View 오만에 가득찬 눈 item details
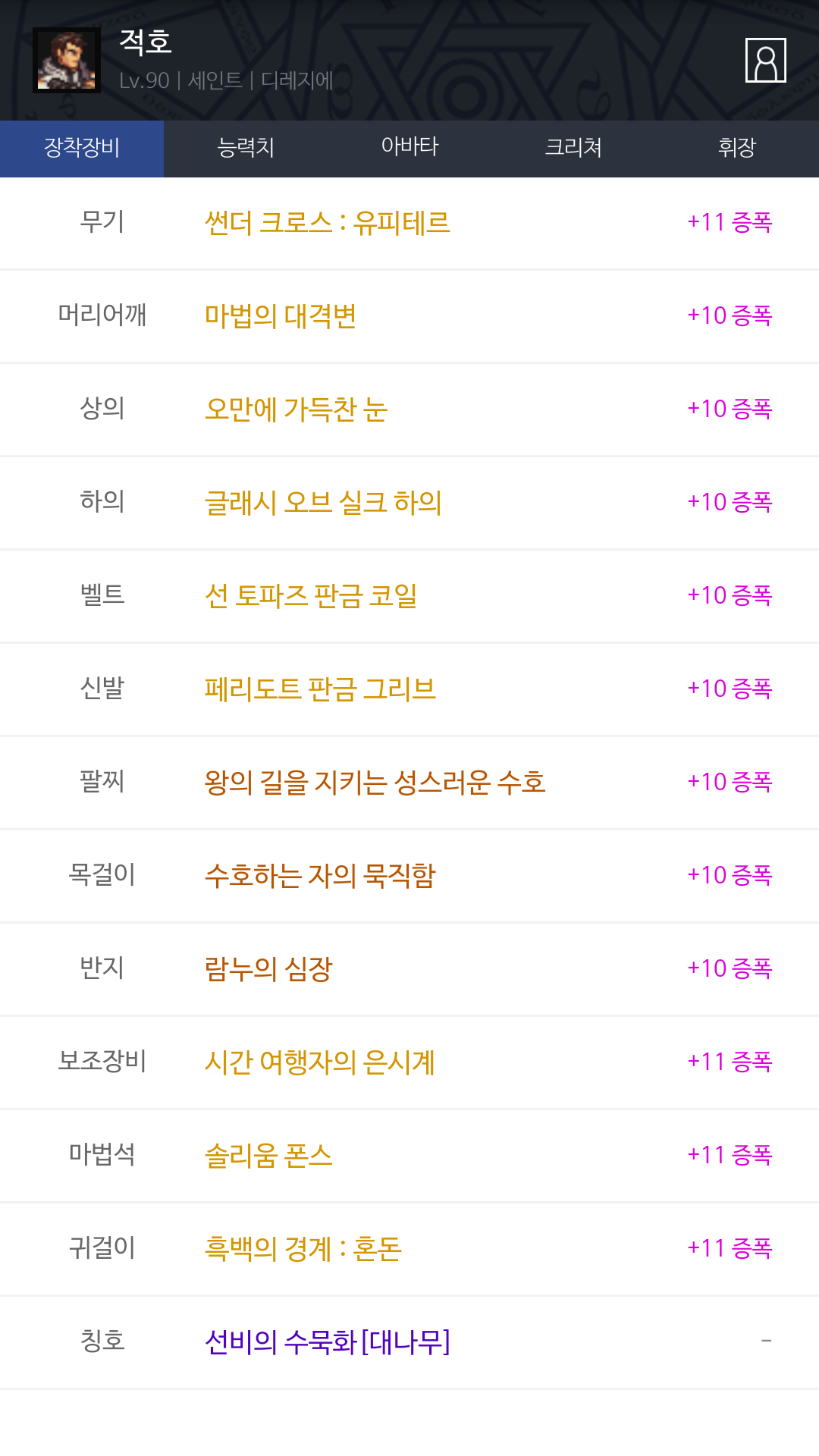The image size is (819, 1456). pos(296,409)
